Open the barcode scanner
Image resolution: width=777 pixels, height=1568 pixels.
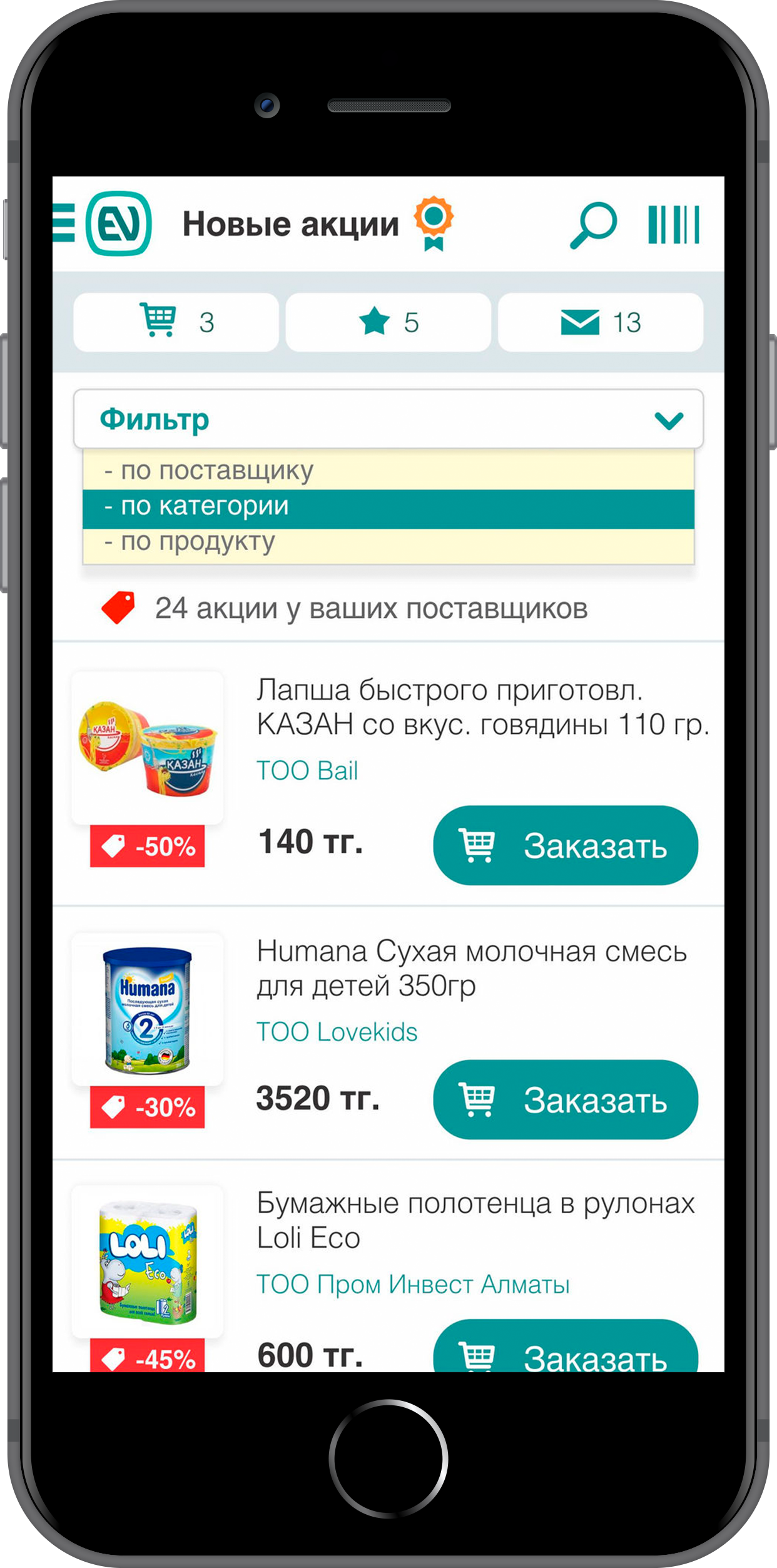[x=673, y=225]
